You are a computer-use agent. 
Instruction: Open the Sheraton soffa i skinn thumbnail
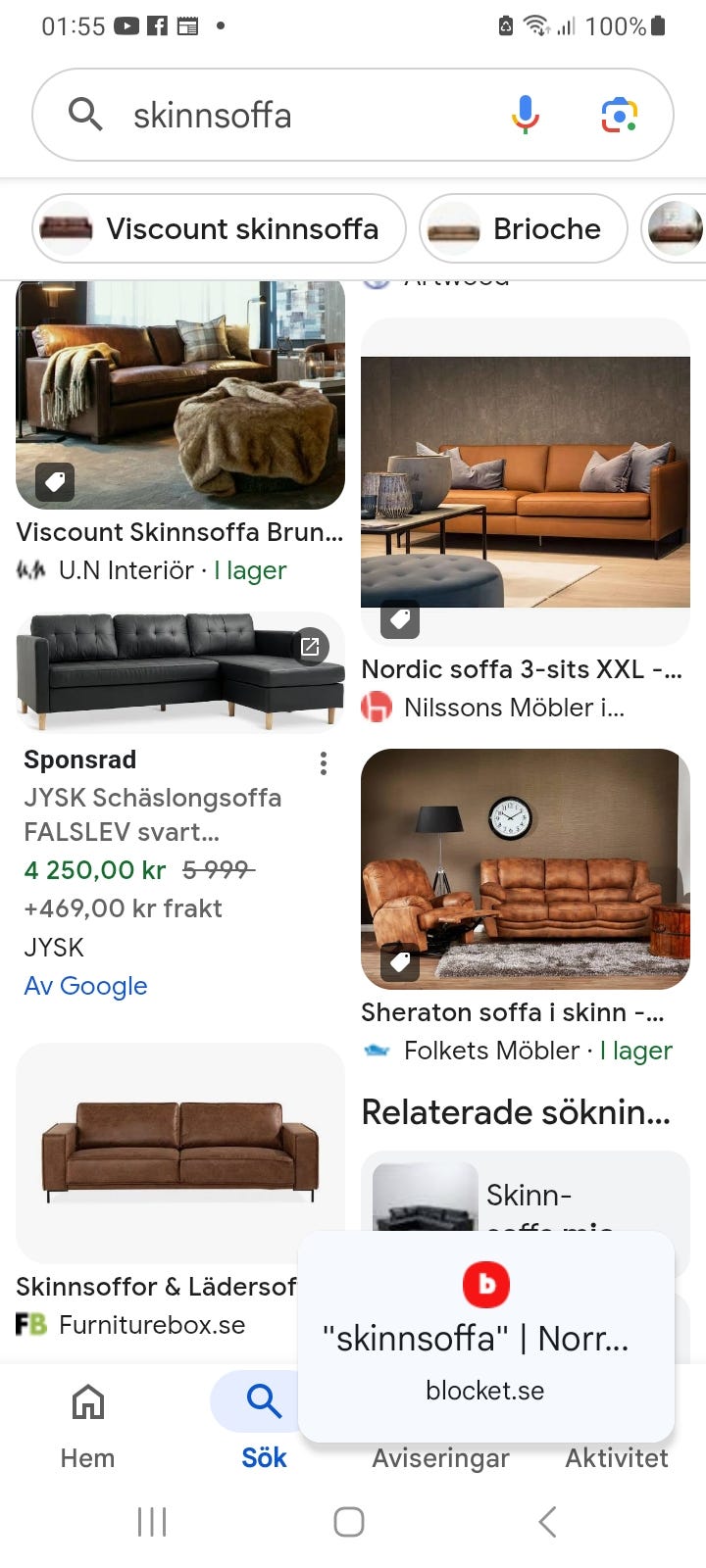coord(526,868)
